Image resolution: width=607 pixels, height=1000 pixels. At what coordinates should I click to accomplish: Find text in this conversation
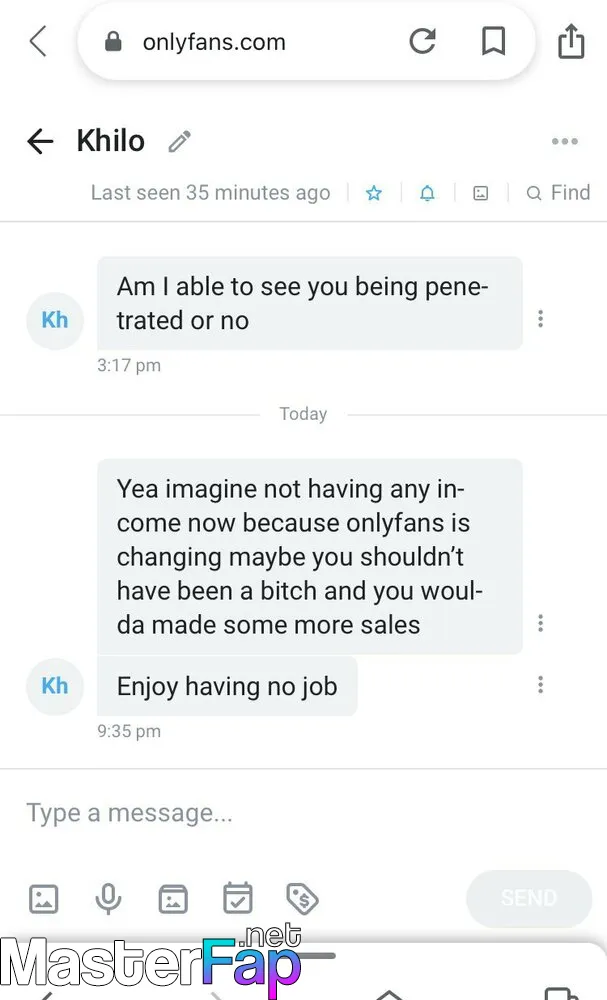[x=559, y=193]
